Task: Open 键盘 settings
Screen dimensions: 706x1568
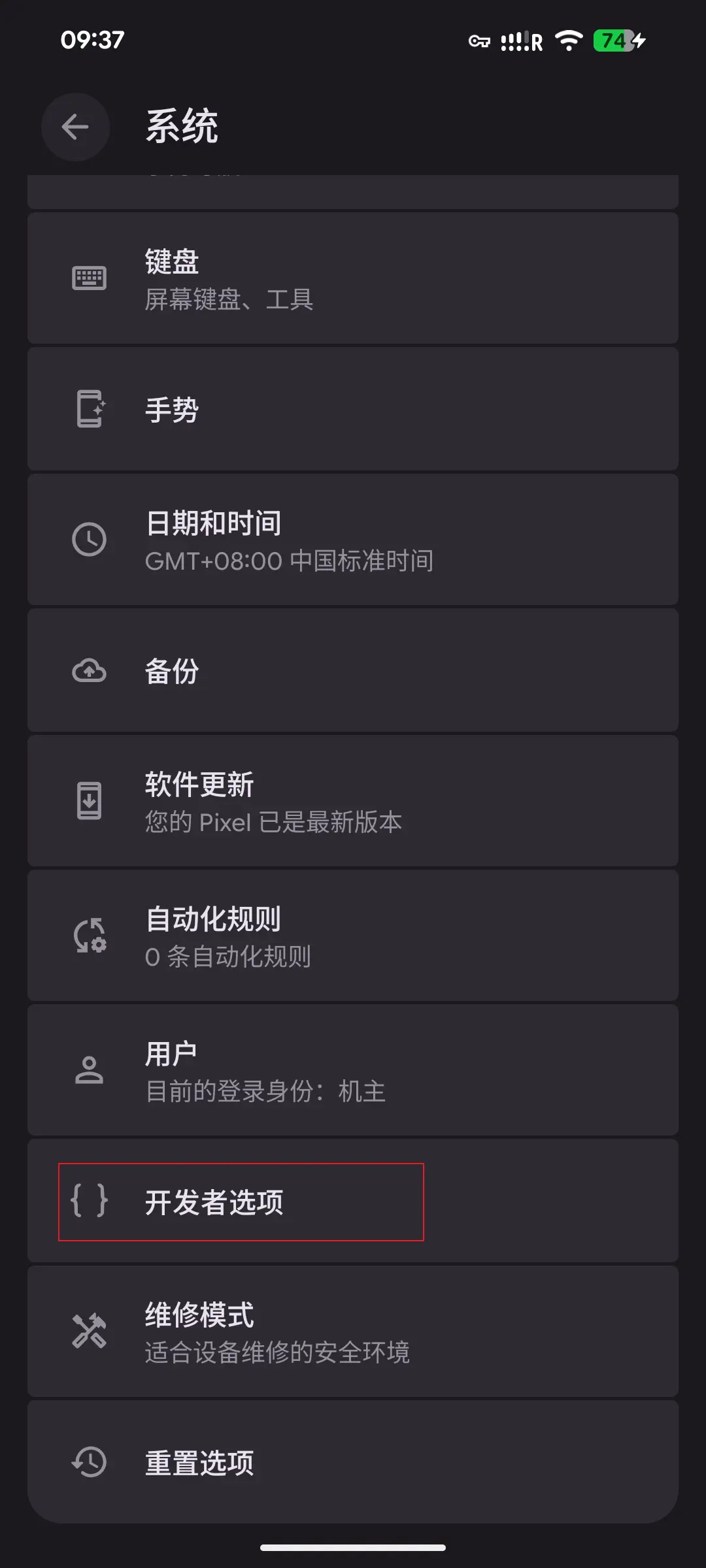Action: point(353,278)
